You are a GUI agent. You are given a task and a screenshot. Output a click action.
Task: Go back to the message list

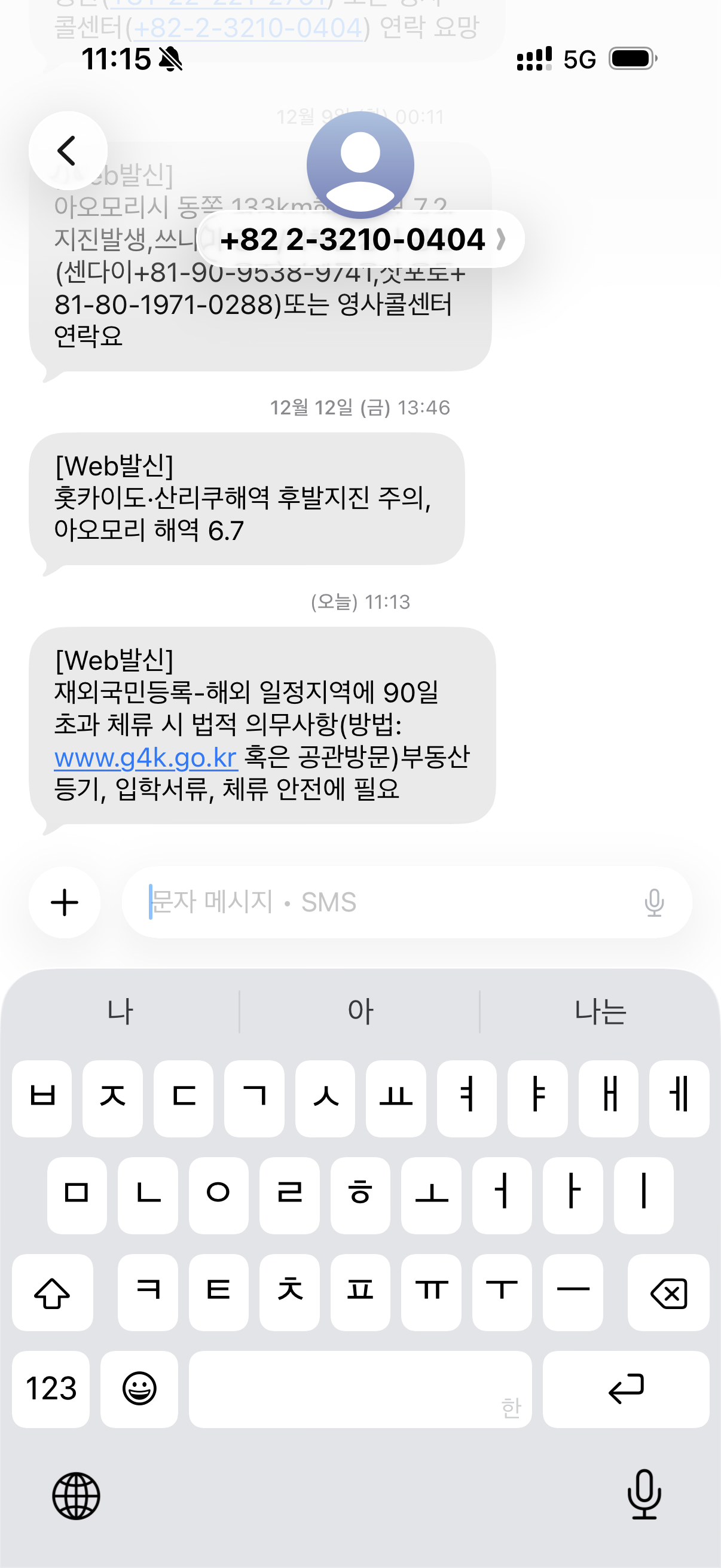68,150
